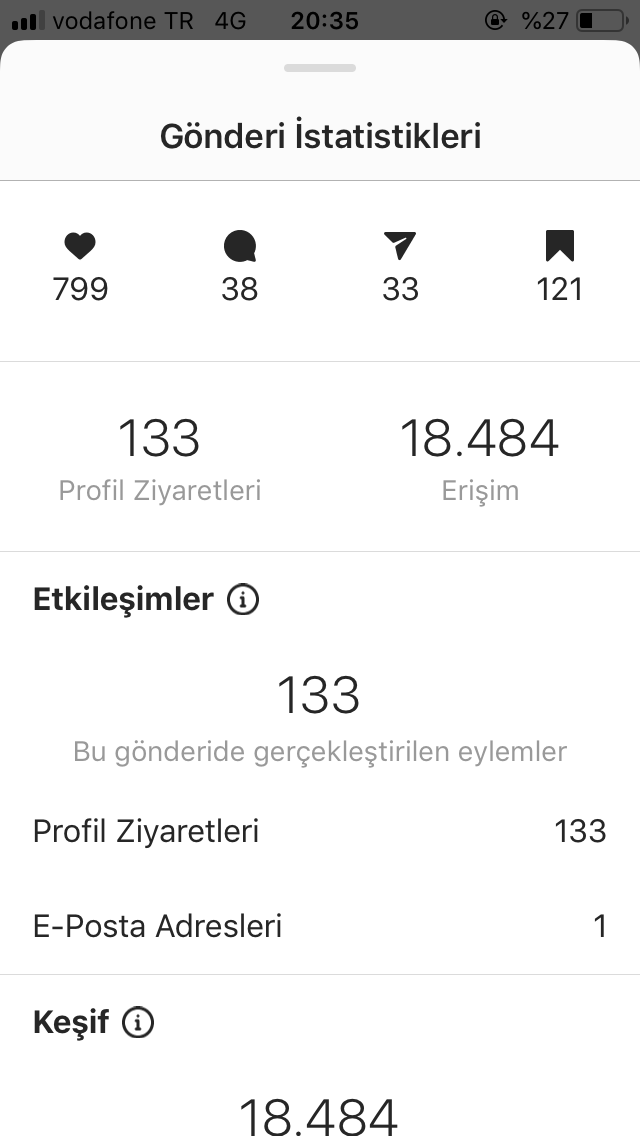Tap the sheet's top drag handle
640x1136 pixels.
(320, 68)
